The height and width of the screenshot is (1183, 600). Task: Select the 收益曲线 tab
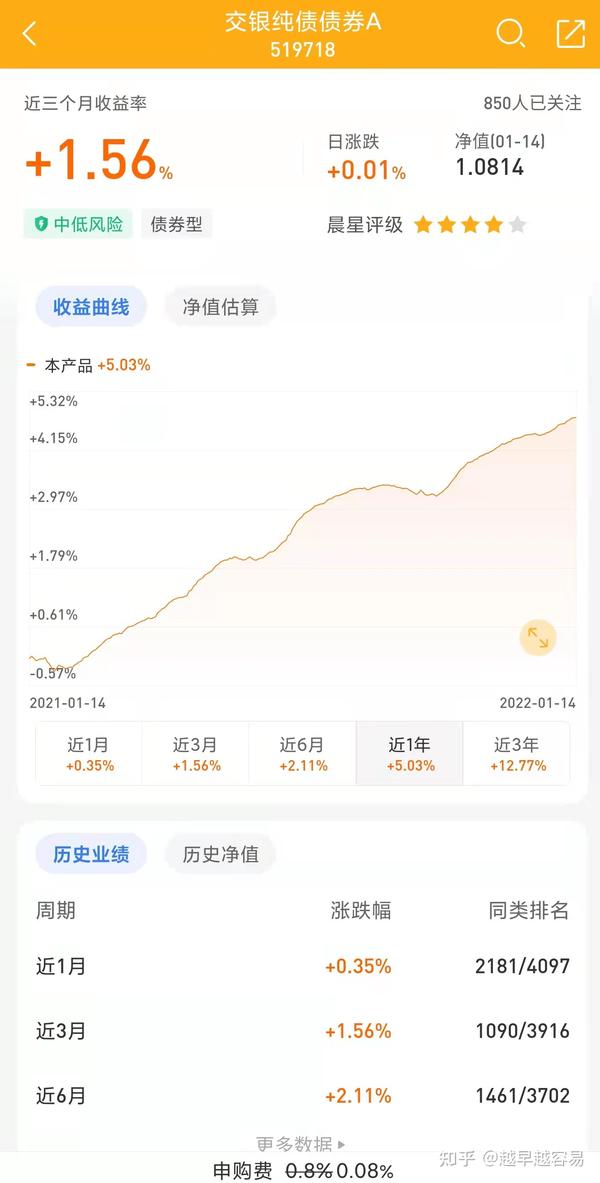pos(91,306)
